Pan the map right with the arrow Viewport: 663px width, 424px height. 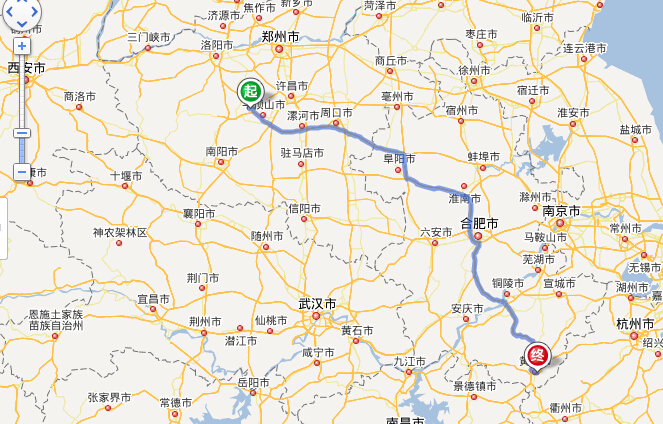pyautogui.click(x=36, y=12)
